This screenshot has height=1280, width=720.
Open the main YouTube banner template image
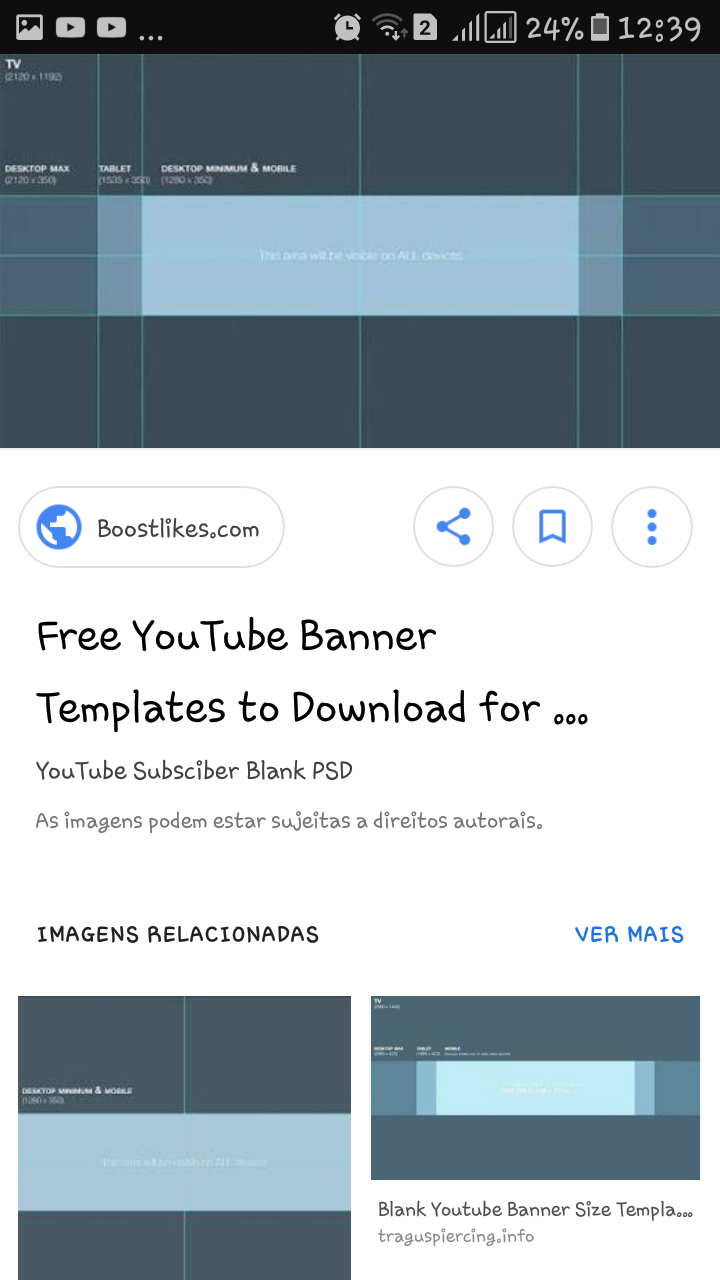coord(360,250)
